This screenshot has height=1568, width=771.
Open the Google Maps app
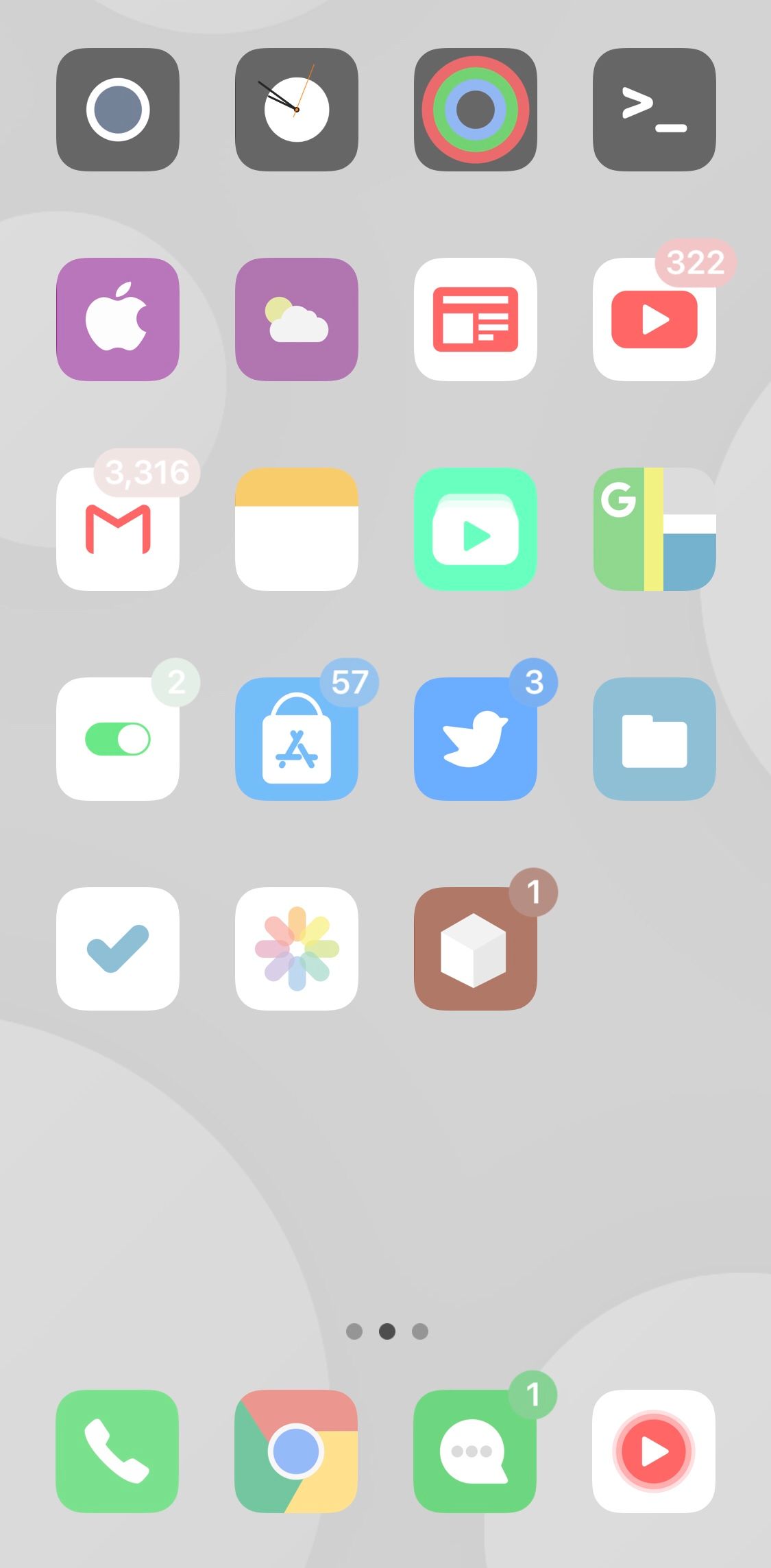click(654, 529)
